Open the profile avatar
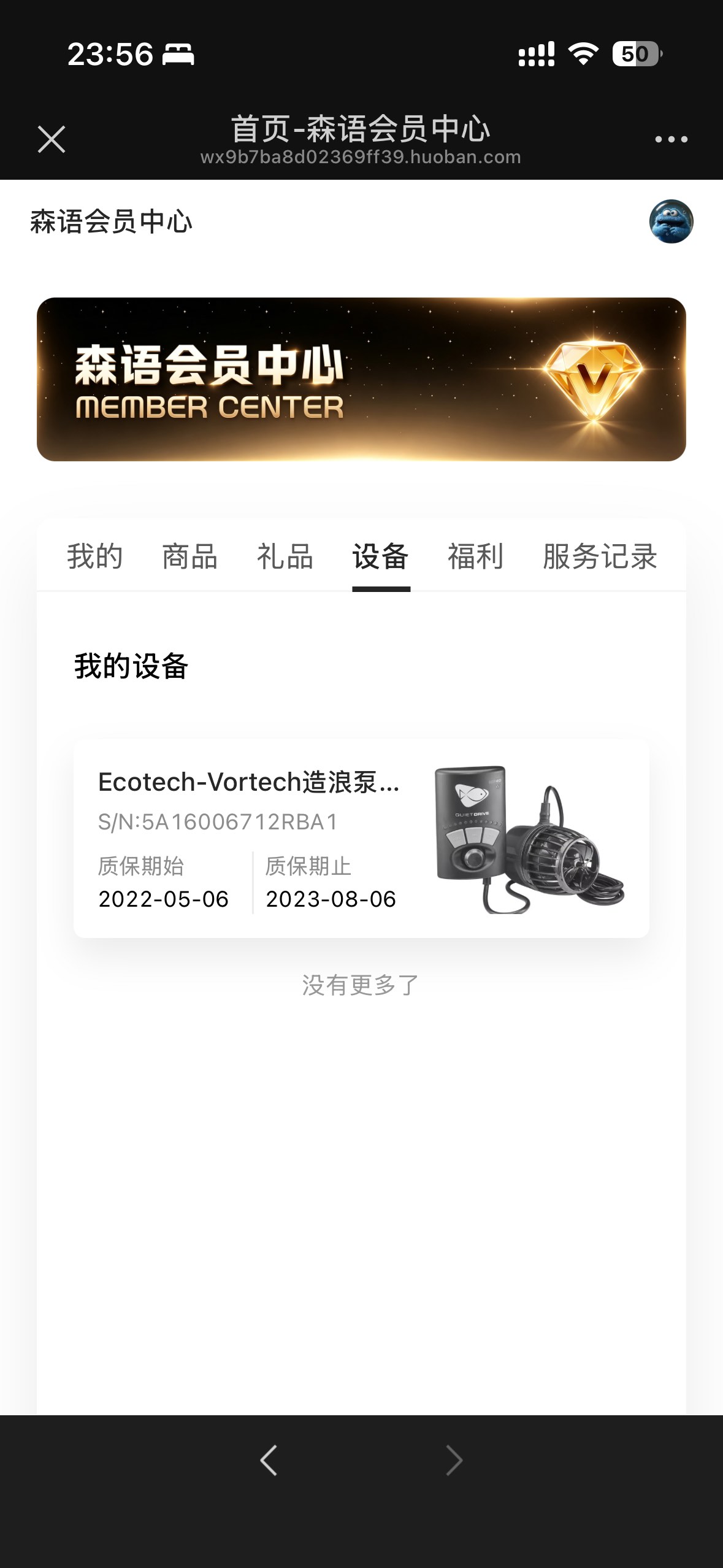This screenshot has height=1568, width=723. pos(671,221)
